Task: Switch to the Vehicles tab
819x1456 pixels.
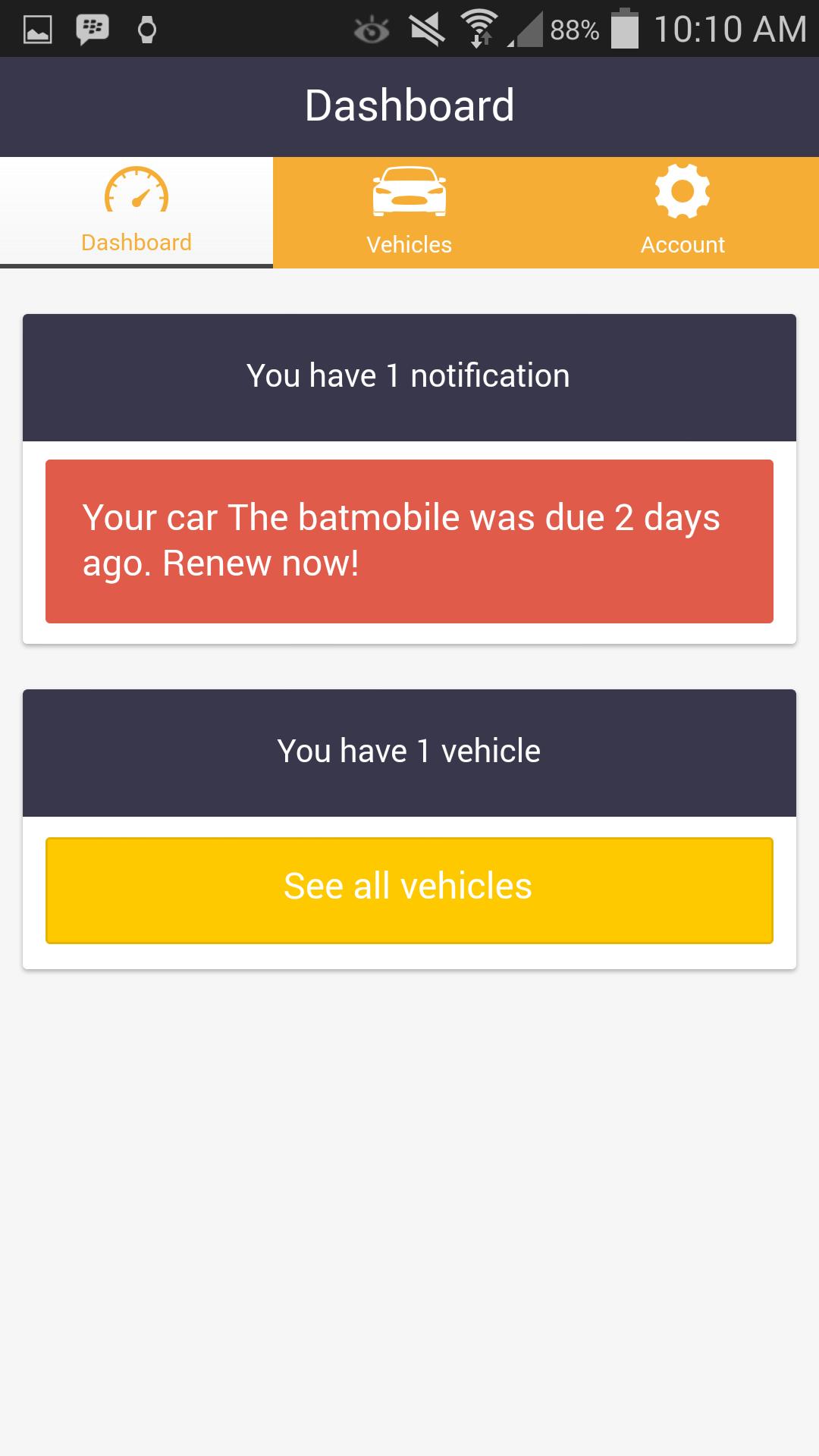Action: coord(409,212)
